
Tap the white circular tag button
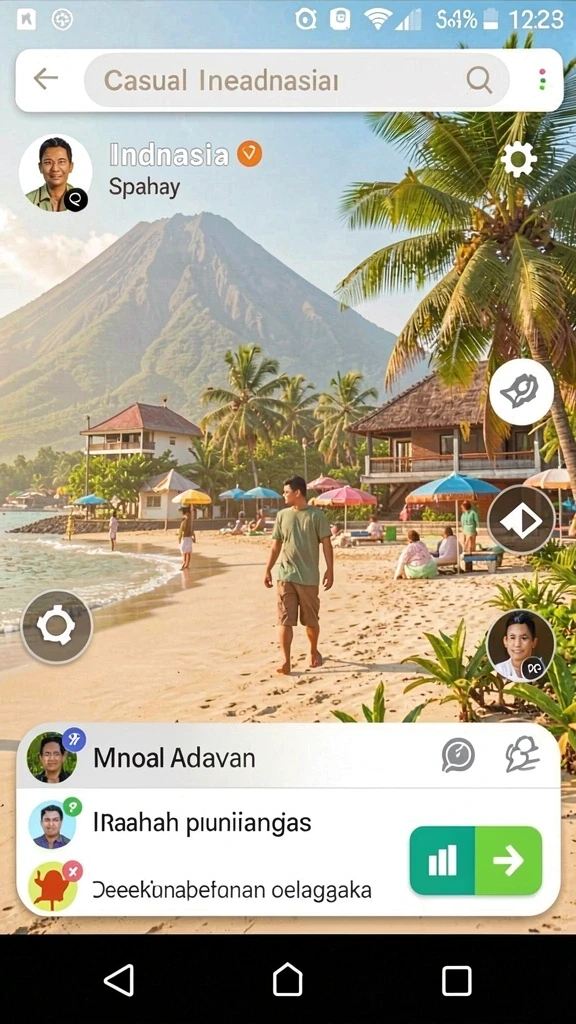pos(521,392)
